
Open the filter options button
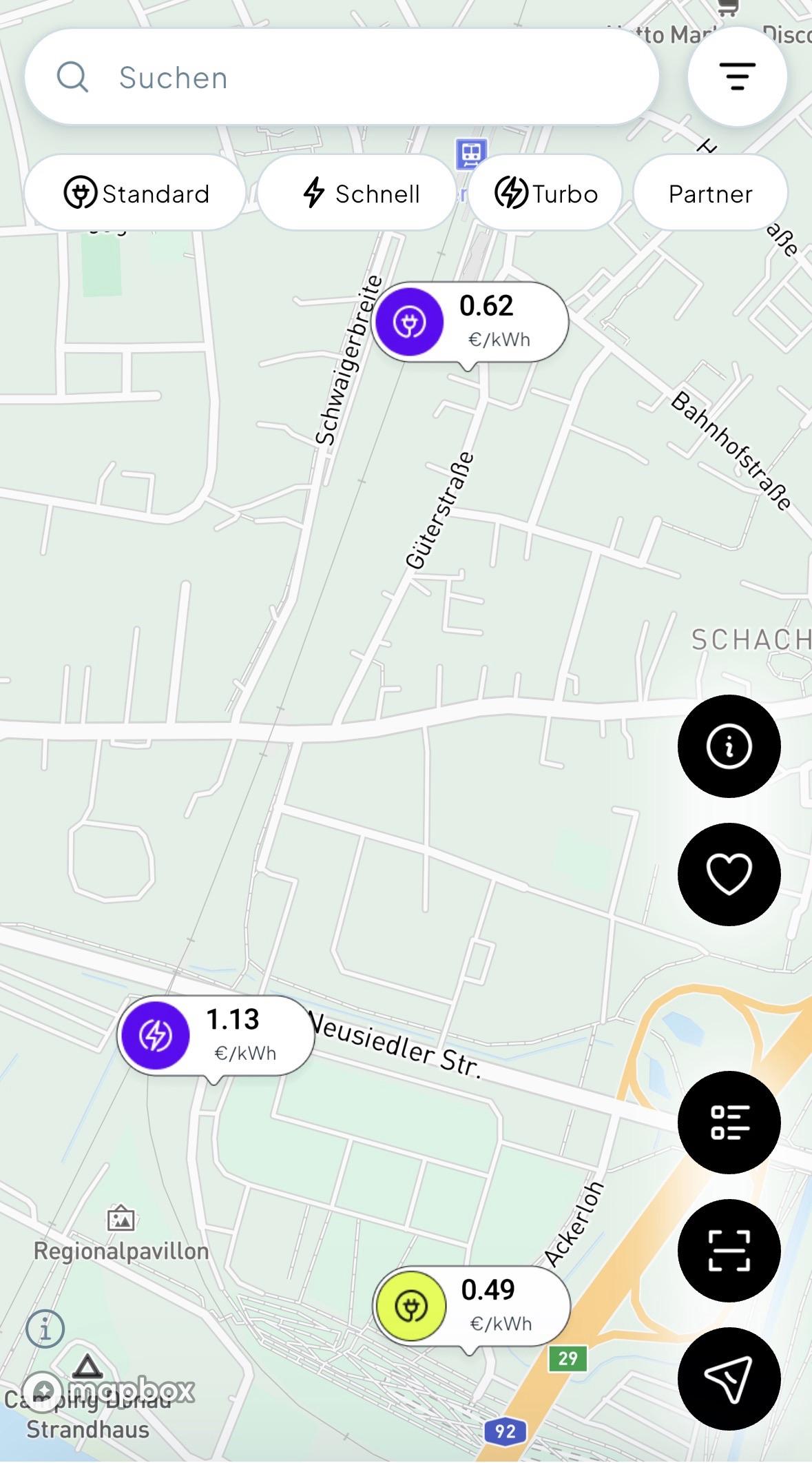(x=737, y=76)
